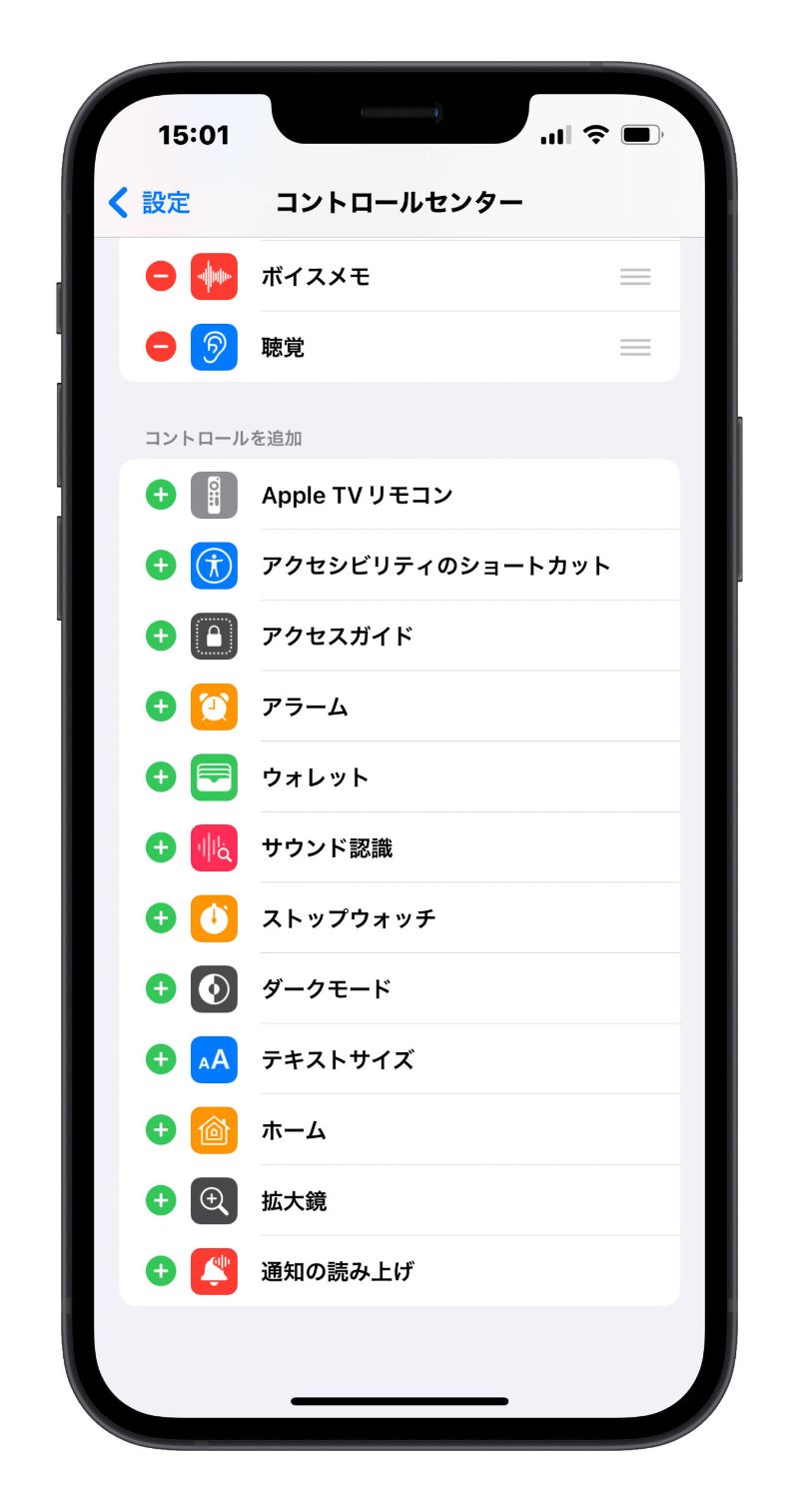Add サウンド認識 control

coord(161,847)
